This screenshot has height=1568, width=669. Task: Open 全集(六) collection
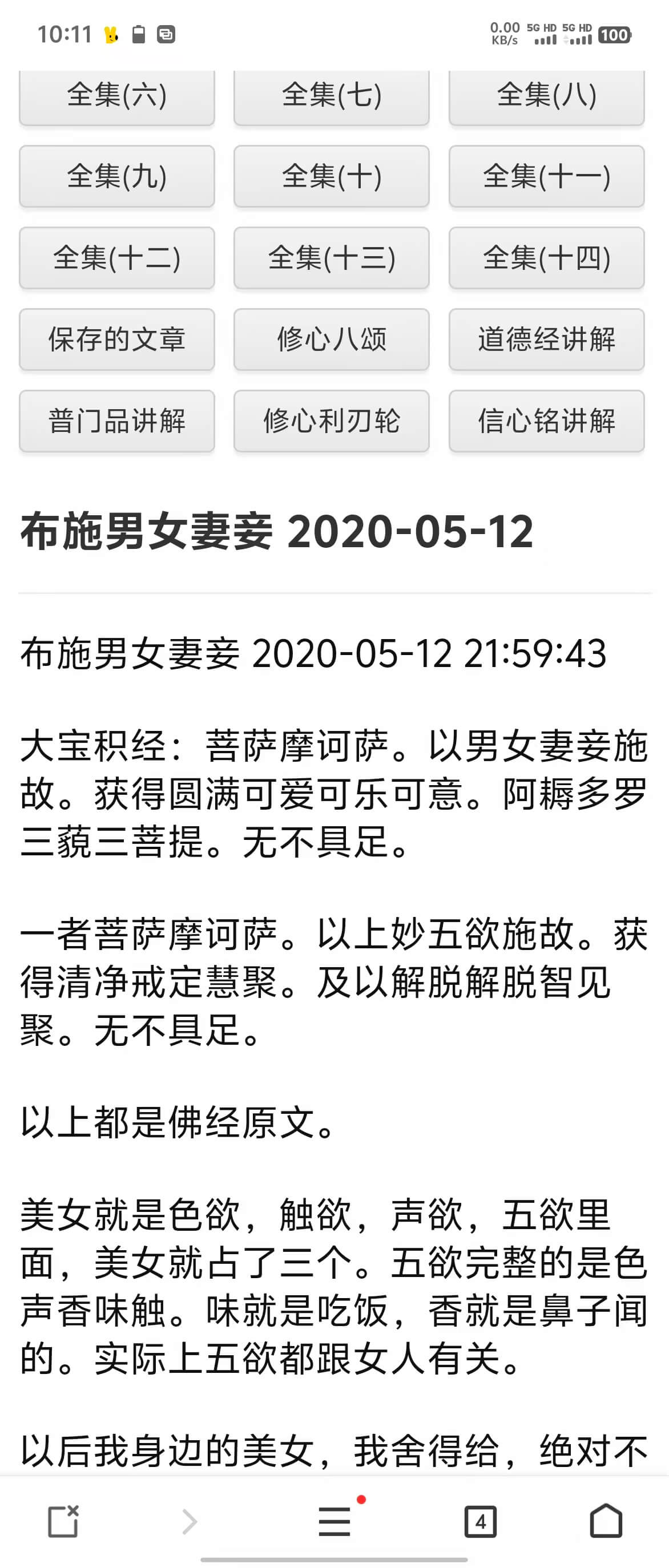[117, 95]
